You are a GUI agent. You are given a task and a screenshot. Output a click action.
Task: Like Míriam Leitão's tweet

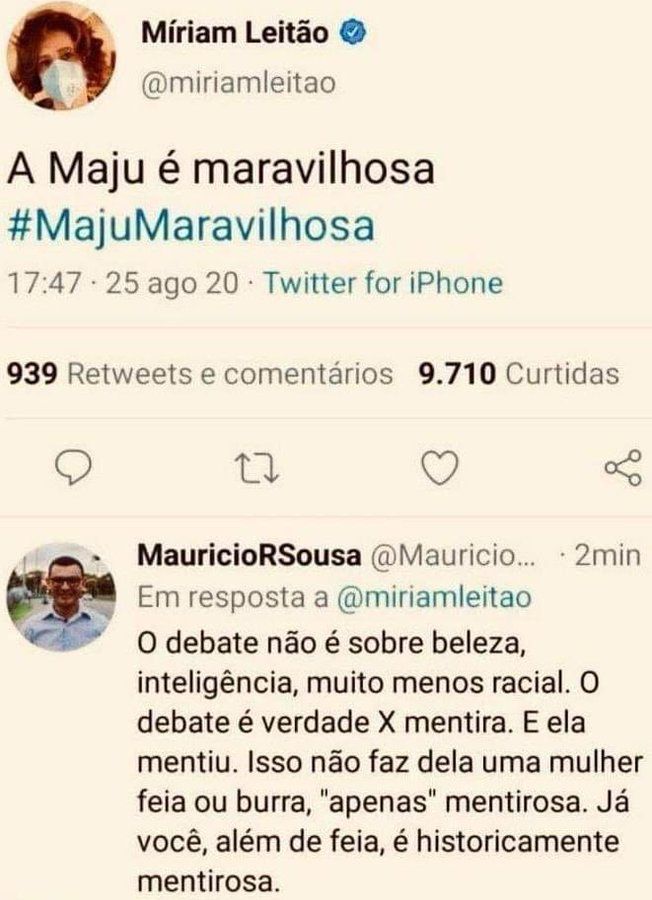[x=440, y=467]
